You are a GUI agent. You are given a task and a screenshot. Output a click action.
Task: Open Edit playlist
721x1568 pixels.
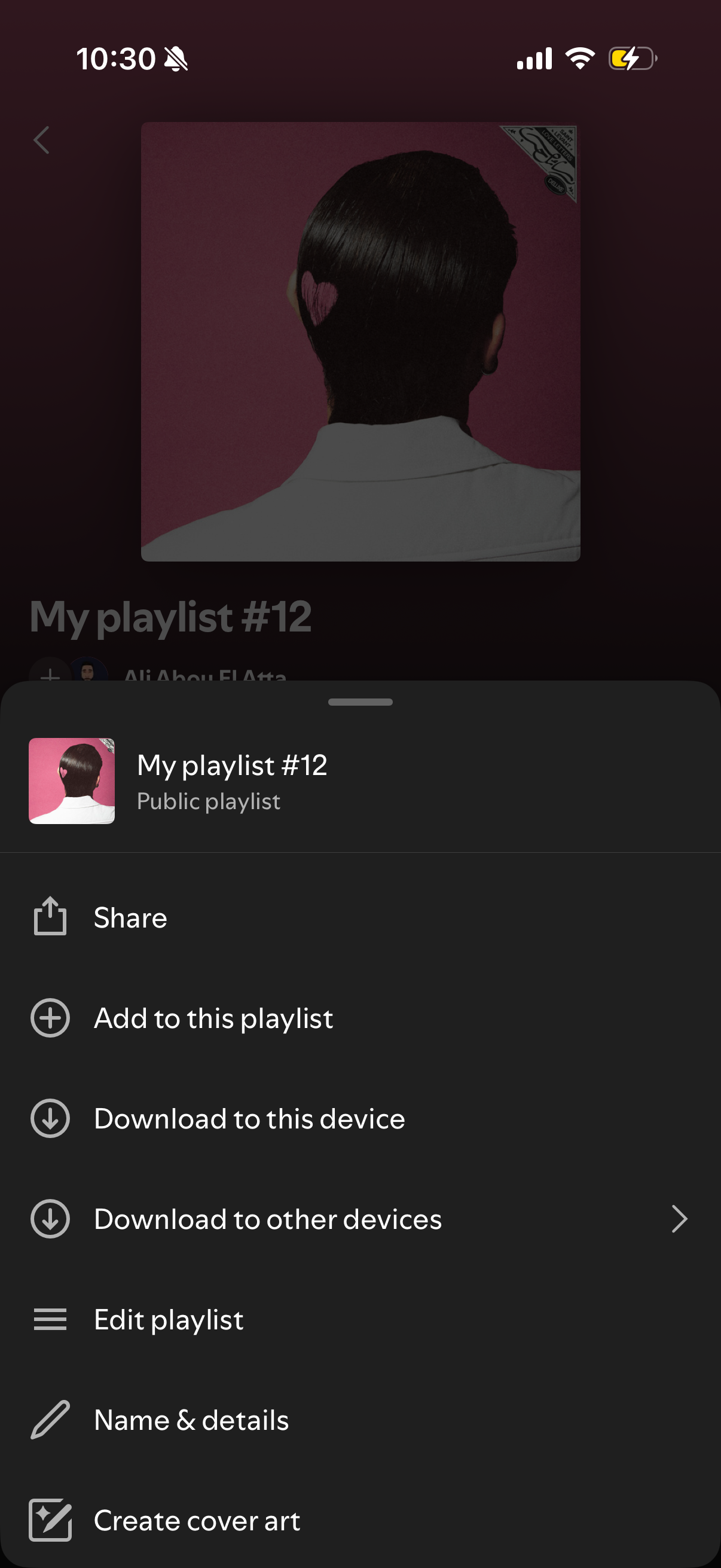tap(168, 1320)
